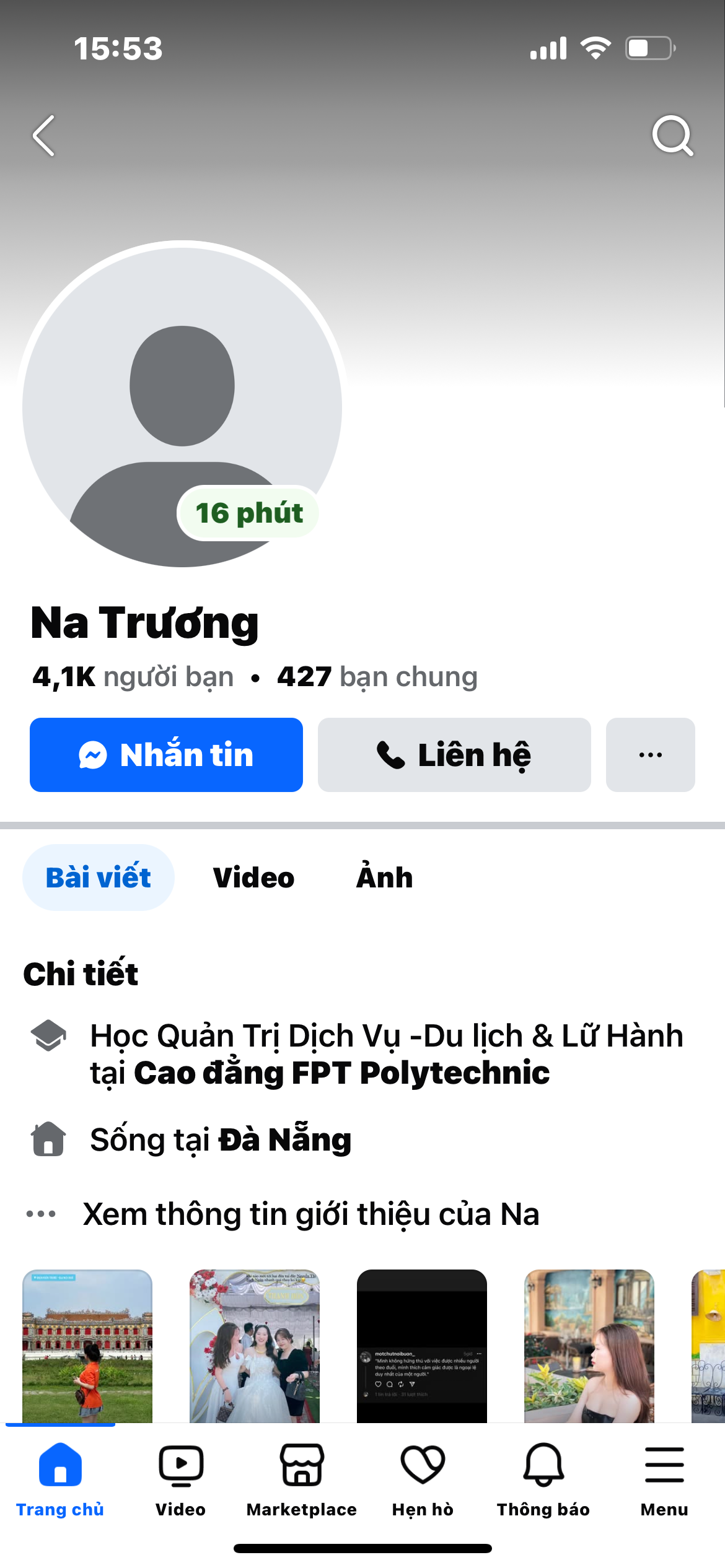View Xem thông tin giới thiệu của Na
725x1568 pixels.
[310, 1214]
